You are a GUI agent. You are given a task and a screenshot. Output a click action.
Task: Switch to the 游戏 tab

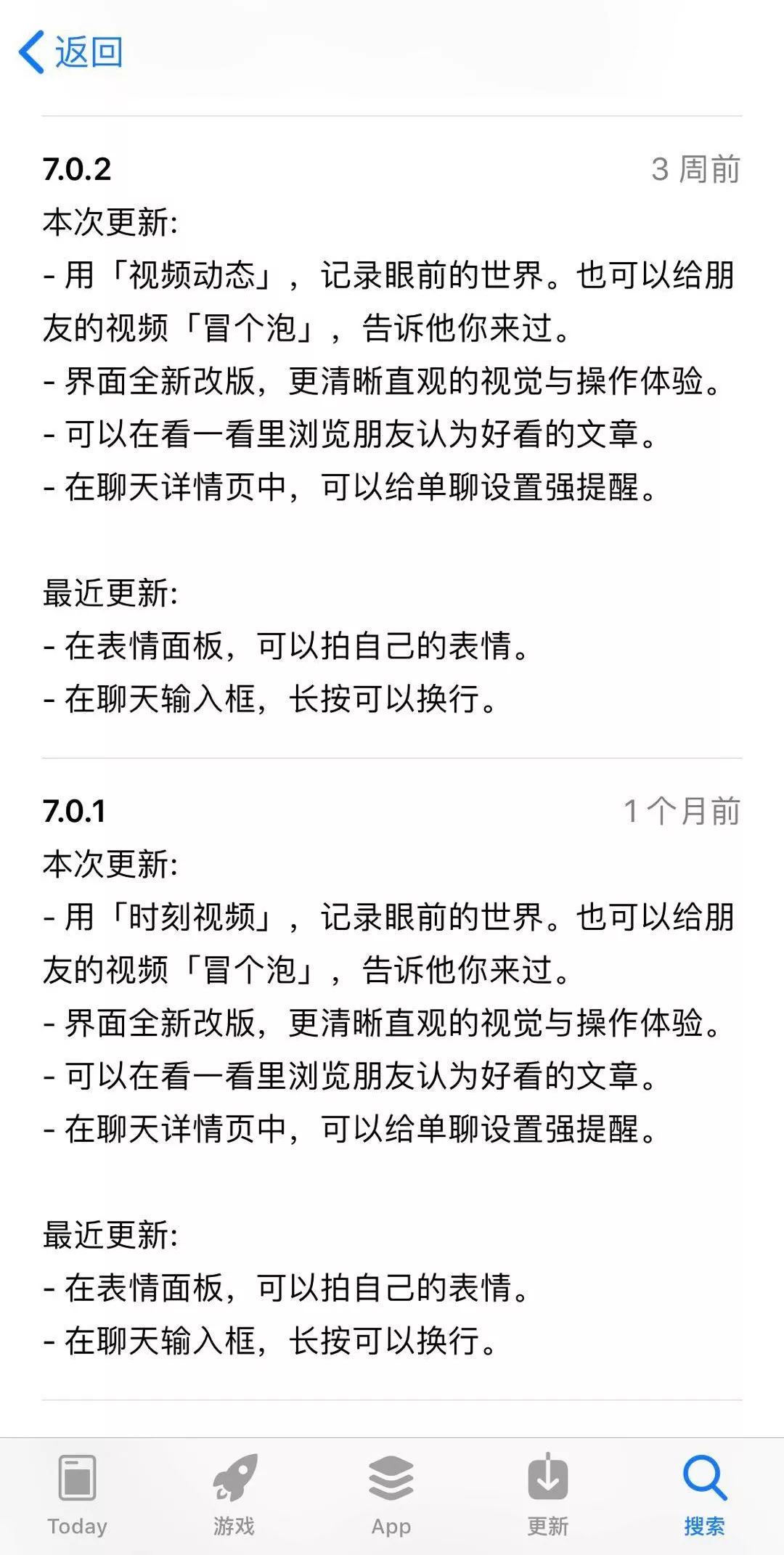click(x=234, y=1503)
